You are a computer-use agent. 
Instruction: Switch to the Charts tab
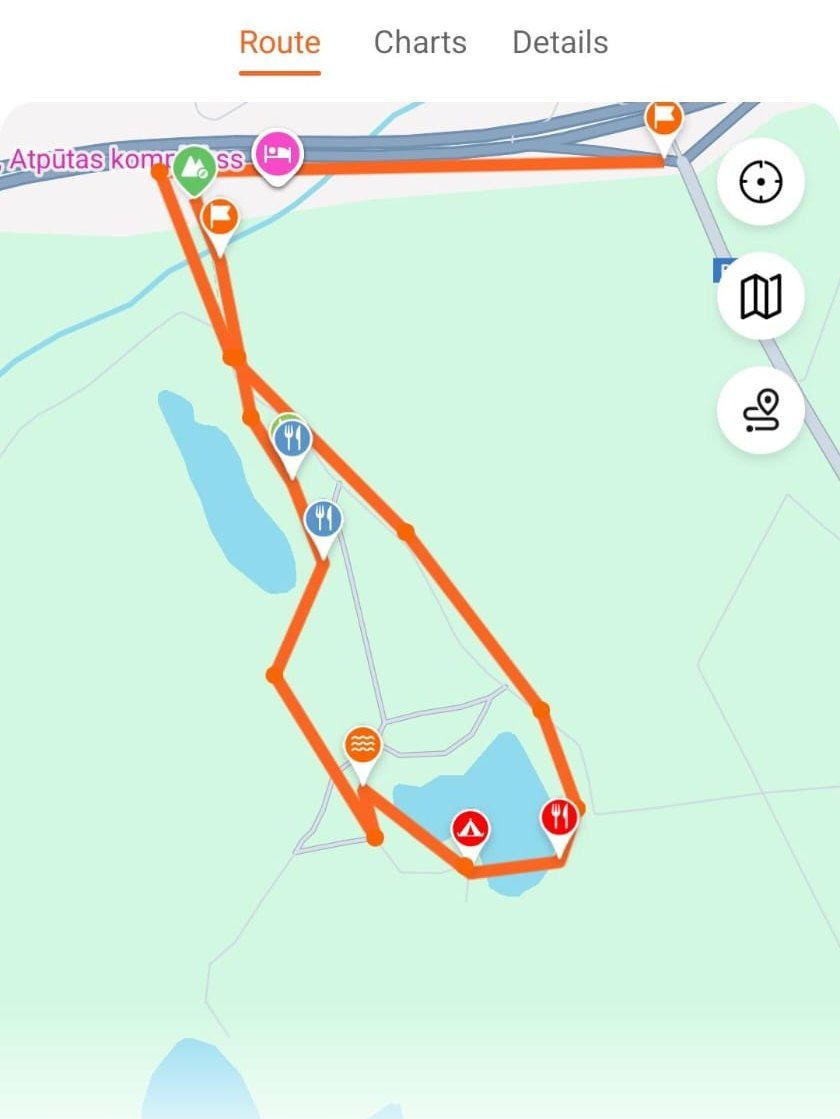420,43
